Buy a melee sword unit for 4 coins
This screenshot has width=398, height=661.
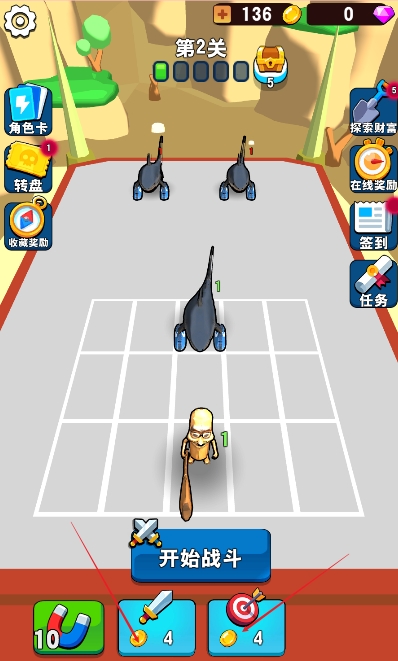coord(156,628)
